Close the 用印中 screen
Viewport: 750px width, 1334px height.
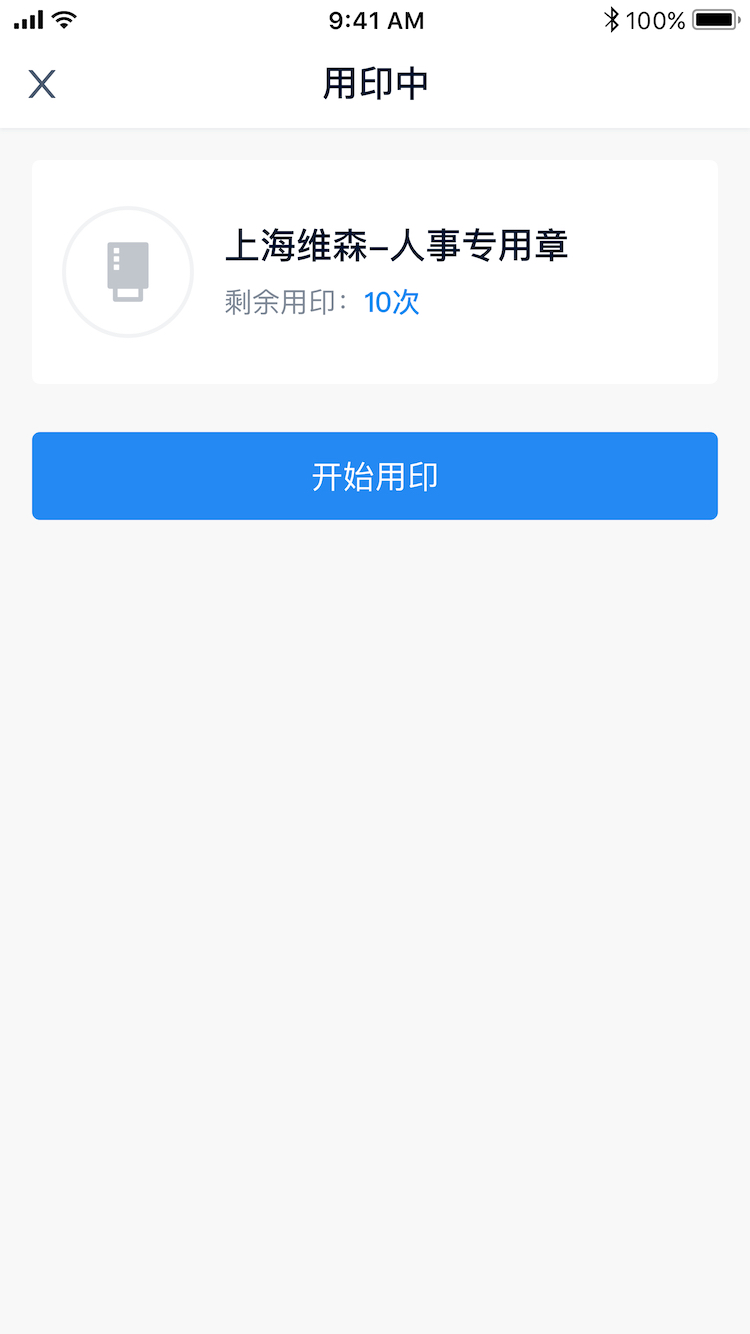pos(42,84)
